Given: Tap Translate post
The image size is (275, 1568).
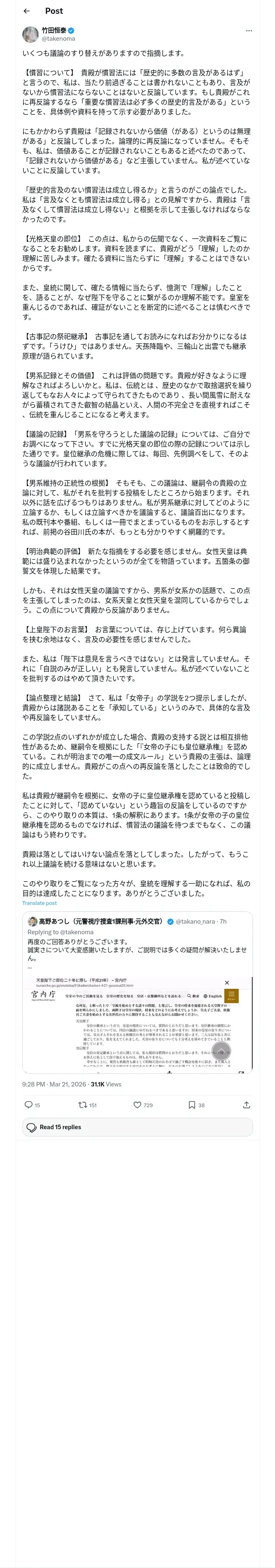Looking at the screenshot, I should point(40,903).
